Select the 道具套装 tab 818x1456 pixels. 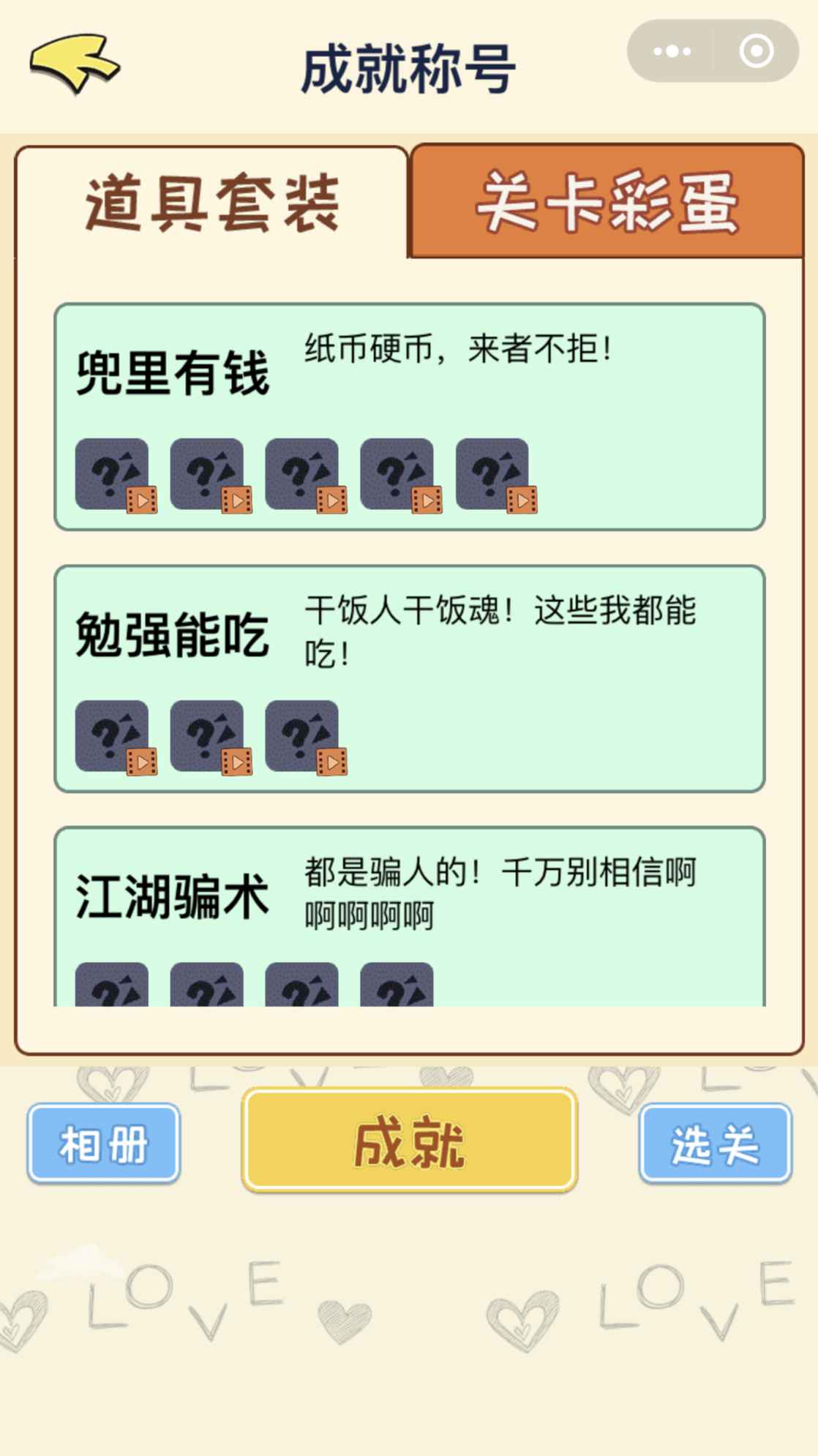pos(211,204)
